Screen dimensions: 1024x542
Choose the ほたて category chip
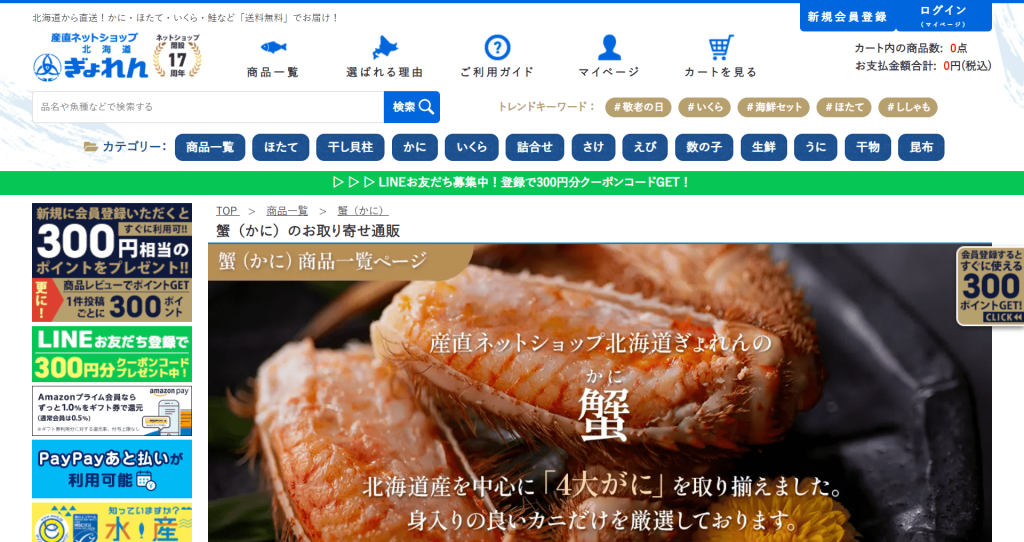coord(280,147)
